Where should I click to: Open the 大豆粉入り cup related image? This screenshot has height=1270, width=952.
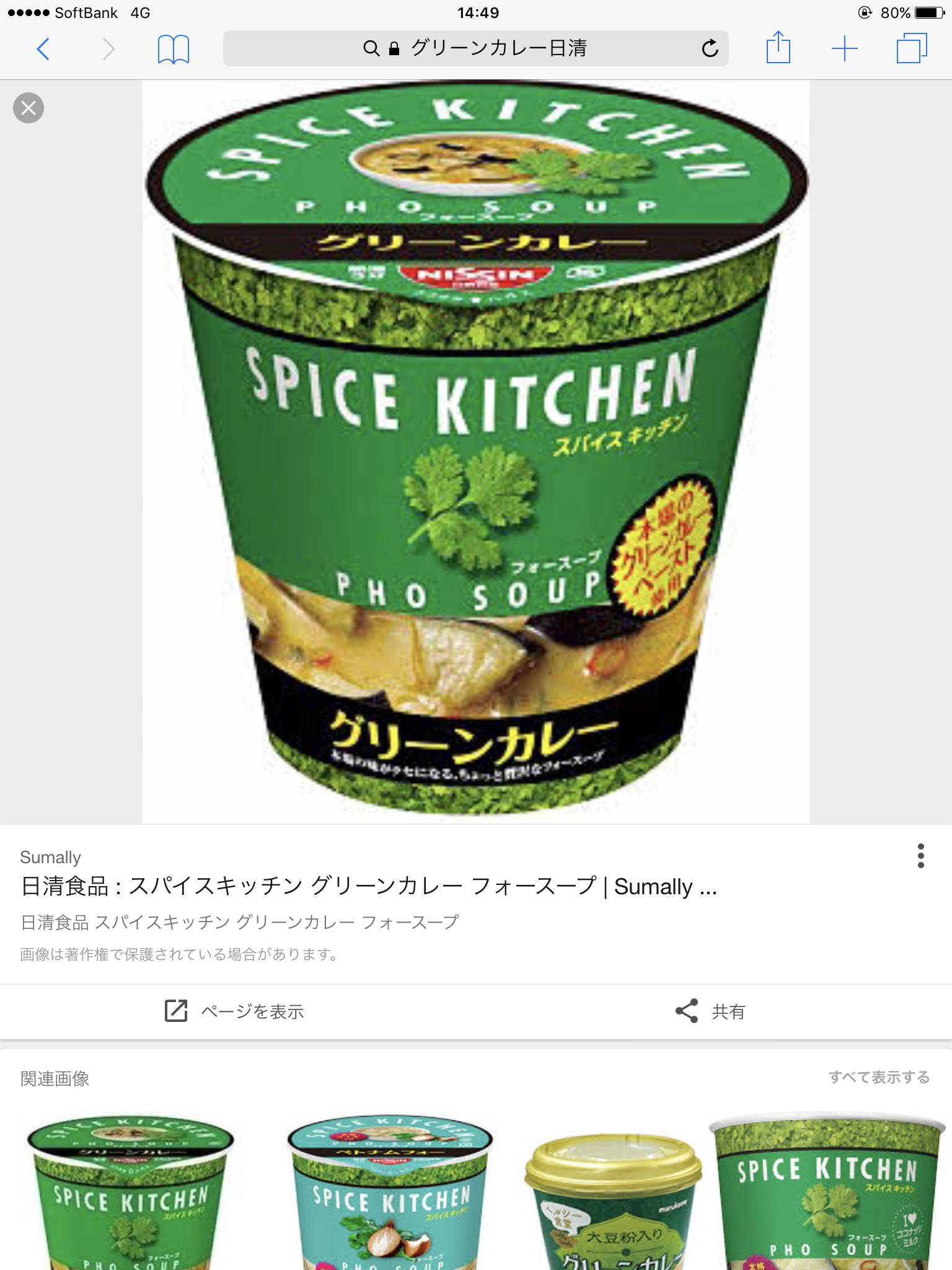pyautogui.click(x=612, y=1203)
